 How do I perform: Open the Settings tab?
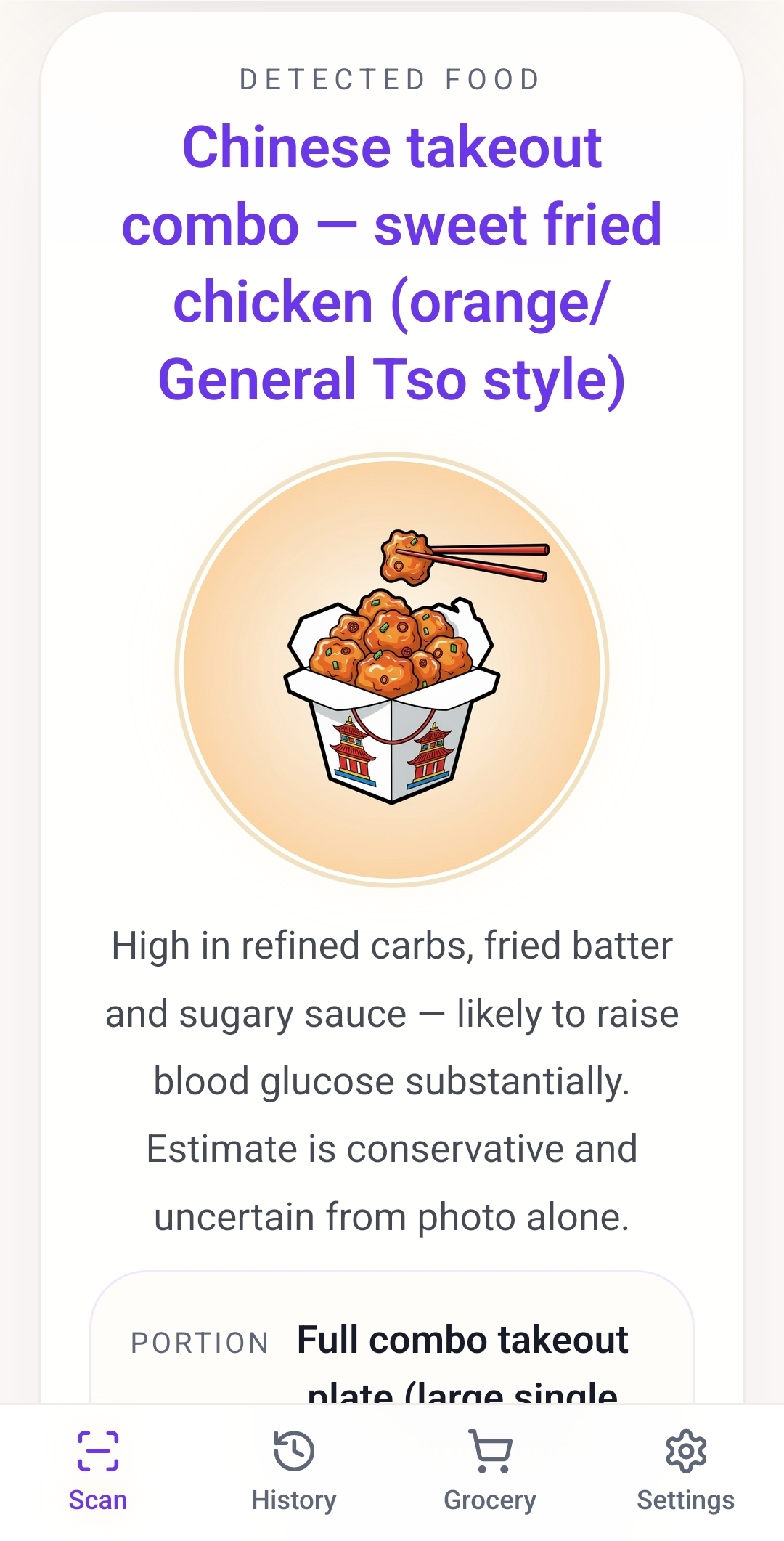(685, 1471)
